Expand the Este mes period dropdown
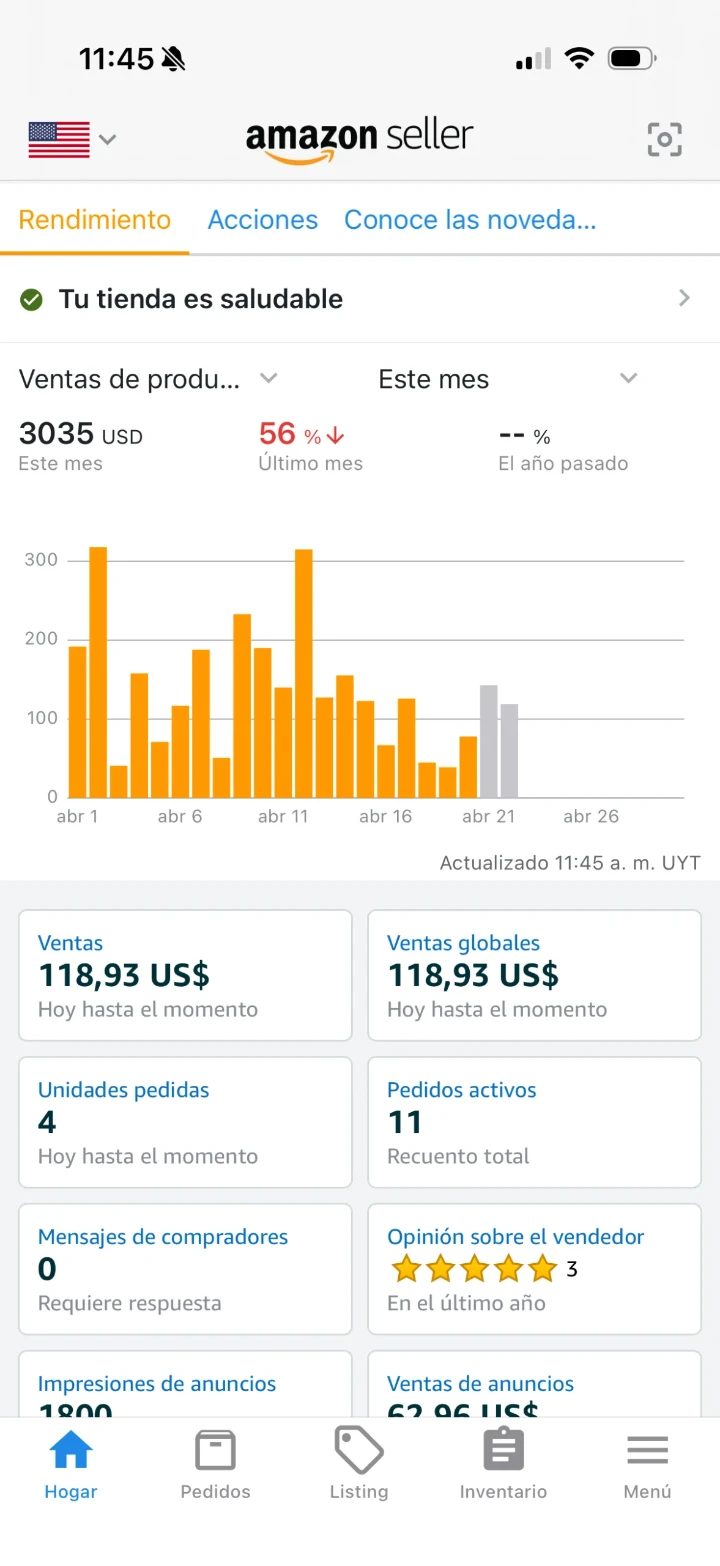The height and width of the screenshot is (1566, 720). click(x=508, y=379)
